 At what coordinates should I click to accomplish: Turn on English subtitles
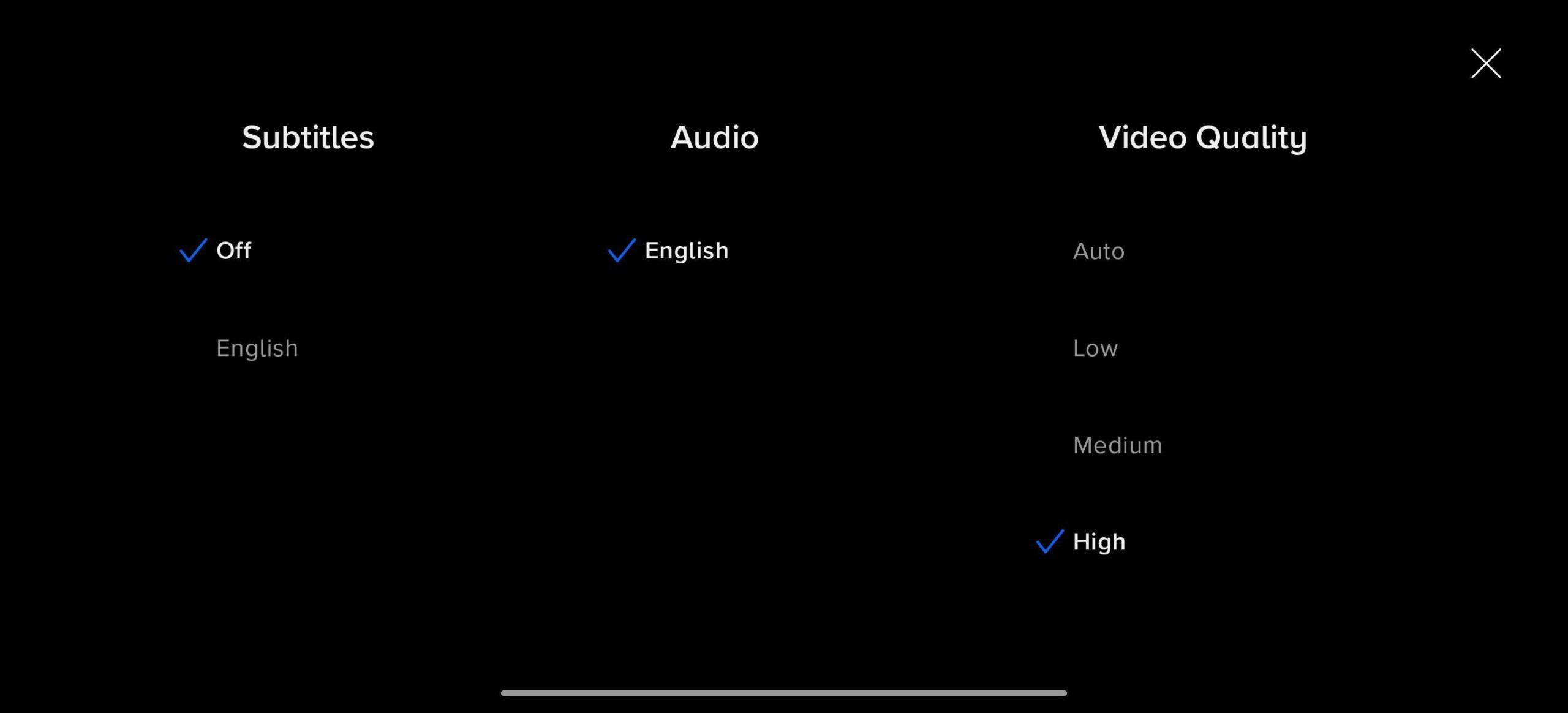coord(257,348)
